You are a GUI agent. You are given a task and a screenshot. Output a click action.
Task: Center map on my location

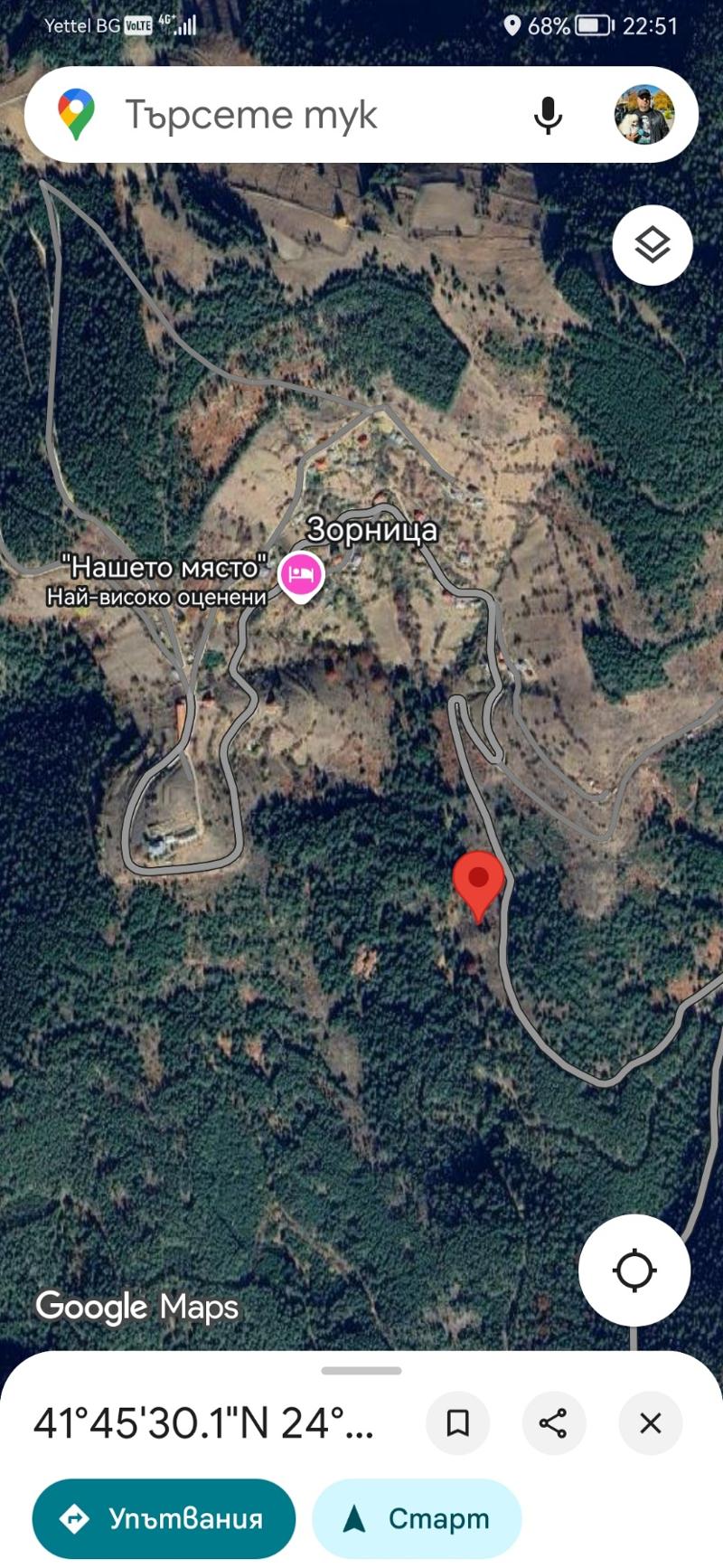(x=634, y=1270)
